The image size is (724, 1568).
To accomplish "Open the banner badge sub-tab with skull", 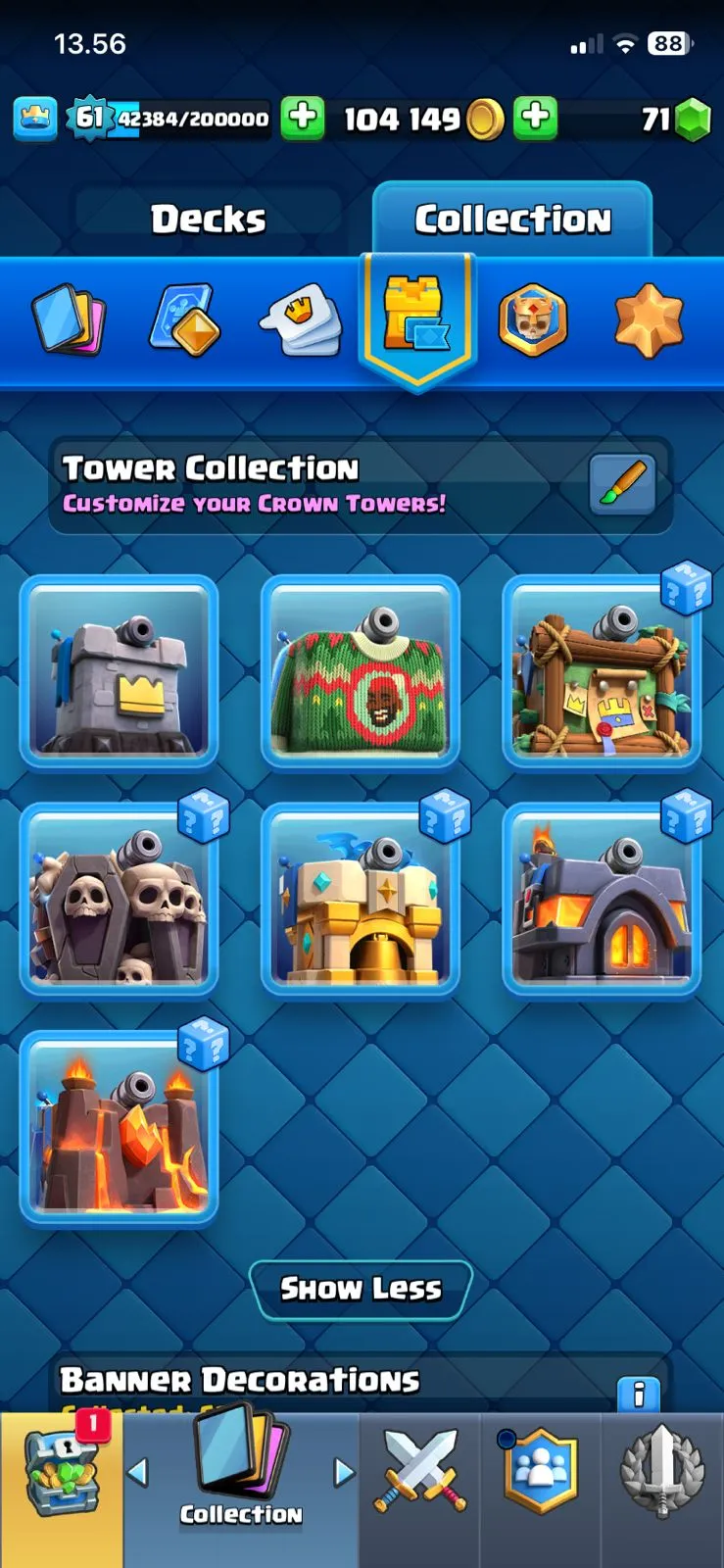I will [x=532, y=319].
